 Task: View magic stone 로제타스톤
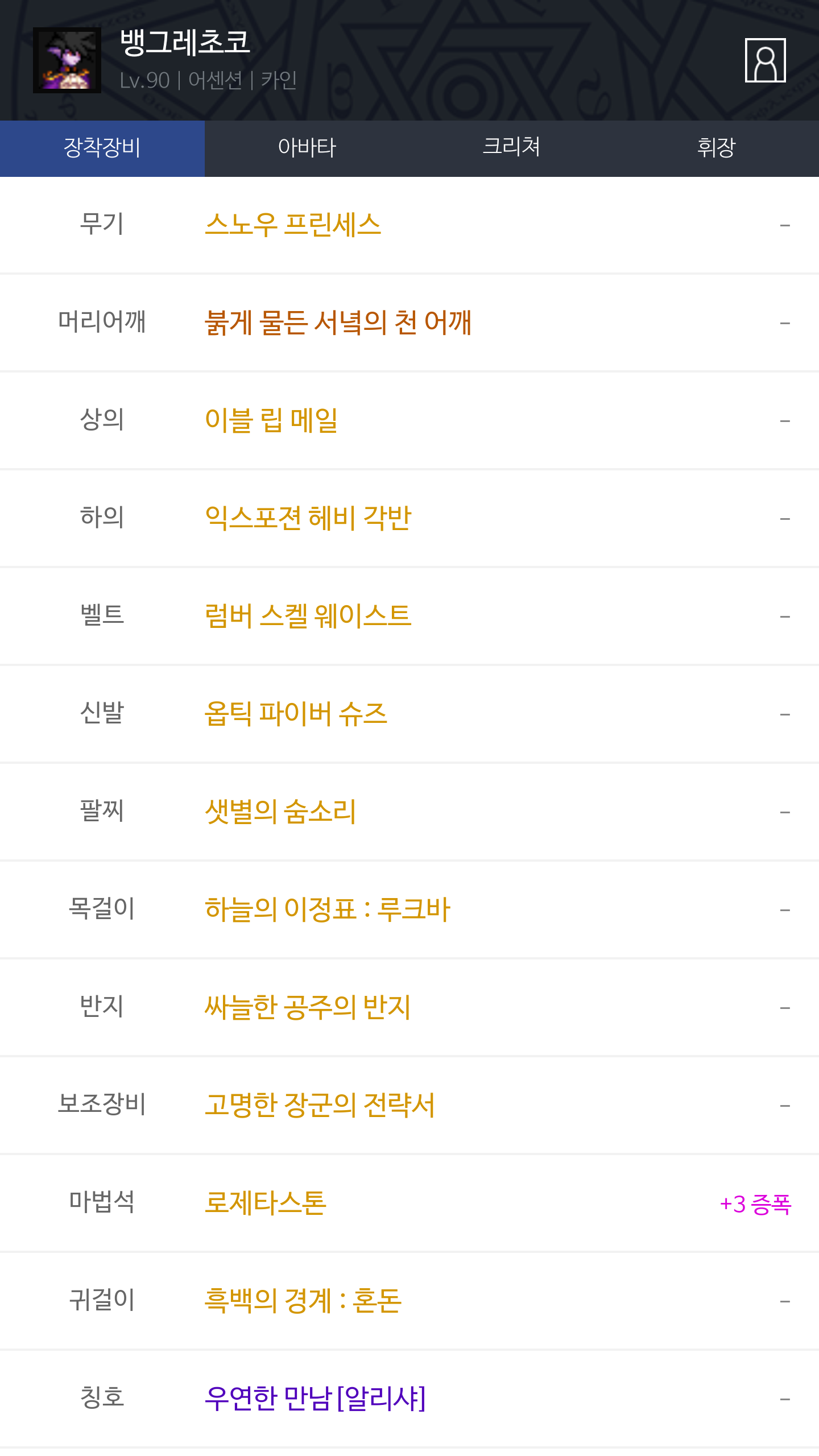tap(266, 1203)
